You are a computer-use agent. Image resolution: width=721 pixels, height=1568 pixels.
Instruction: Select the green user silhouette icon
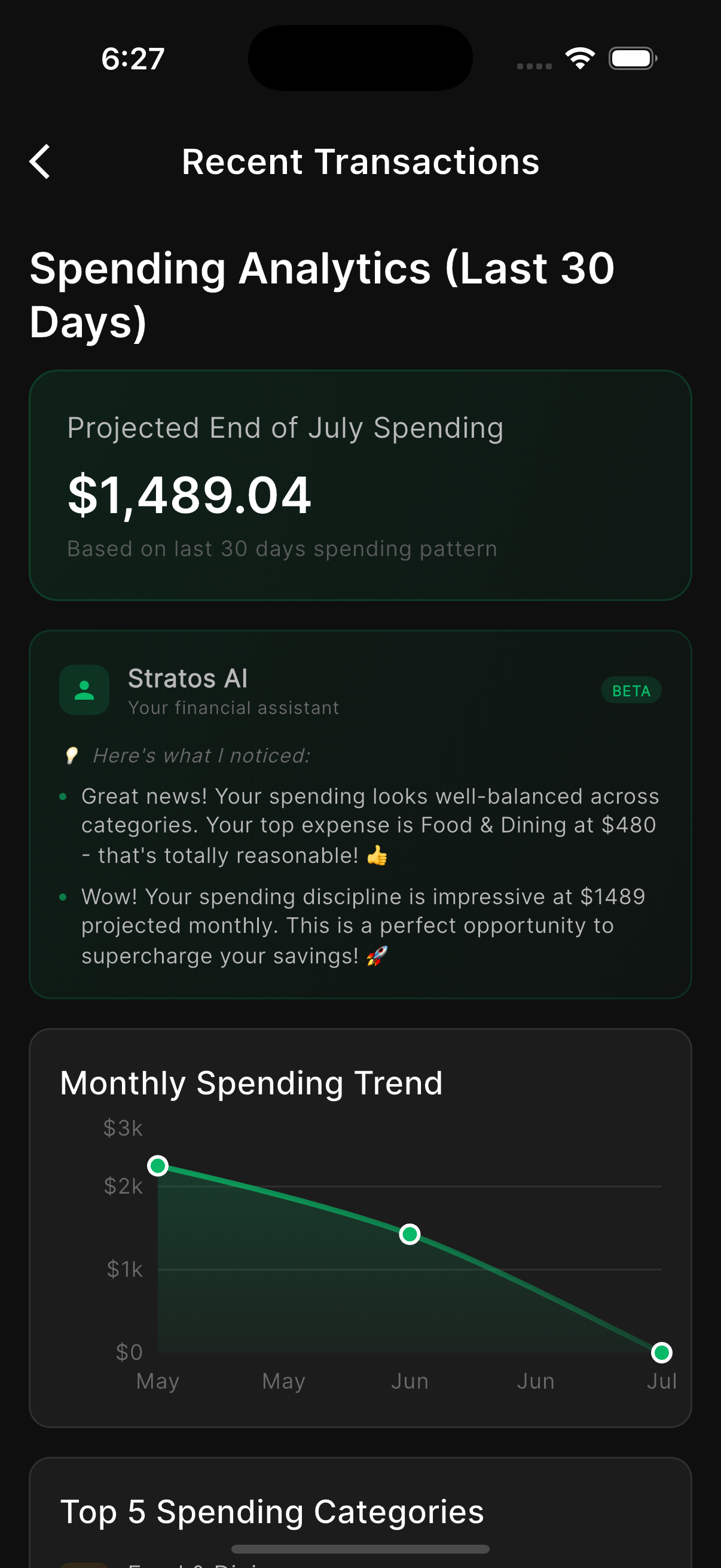click(83, 690)
